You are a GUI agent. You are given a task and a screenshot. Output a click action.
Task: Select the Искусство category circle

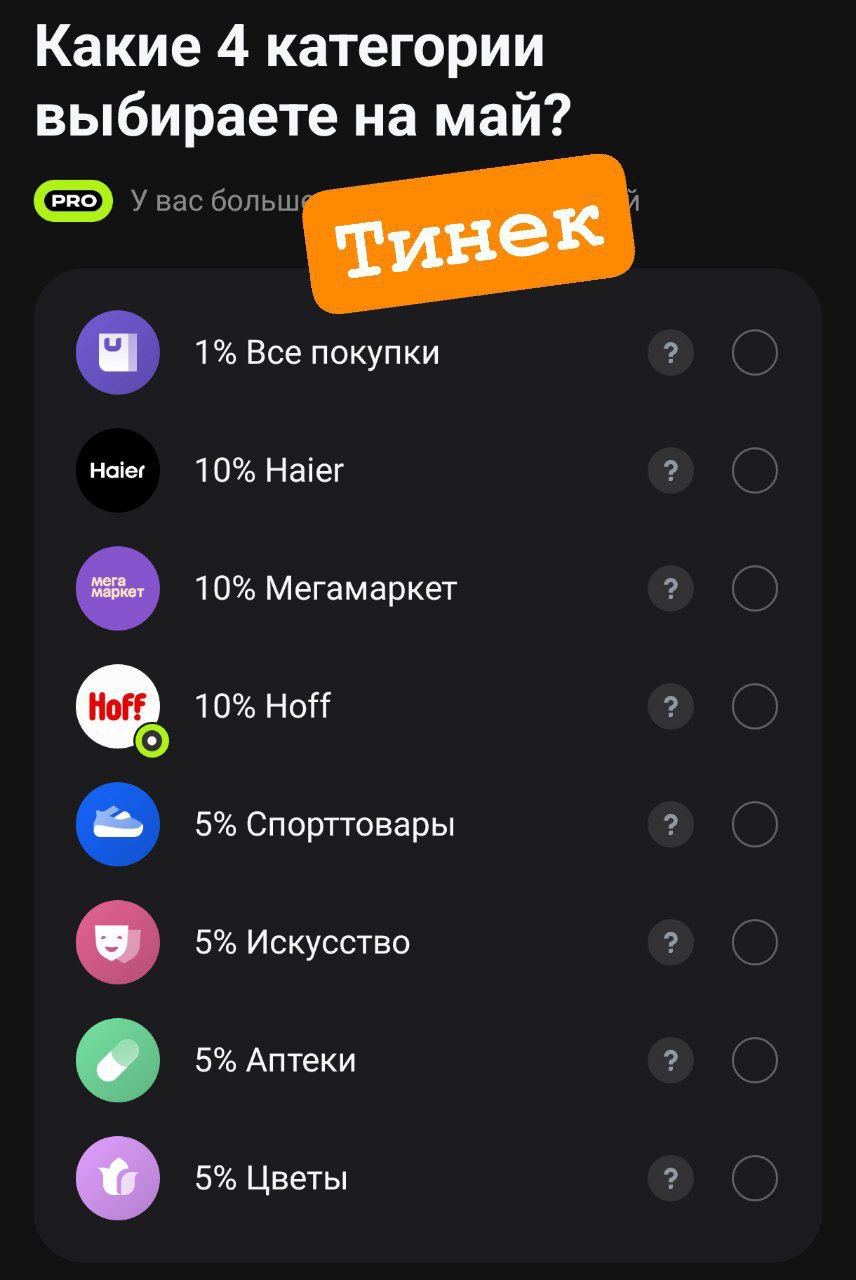[x=755, y=942]
